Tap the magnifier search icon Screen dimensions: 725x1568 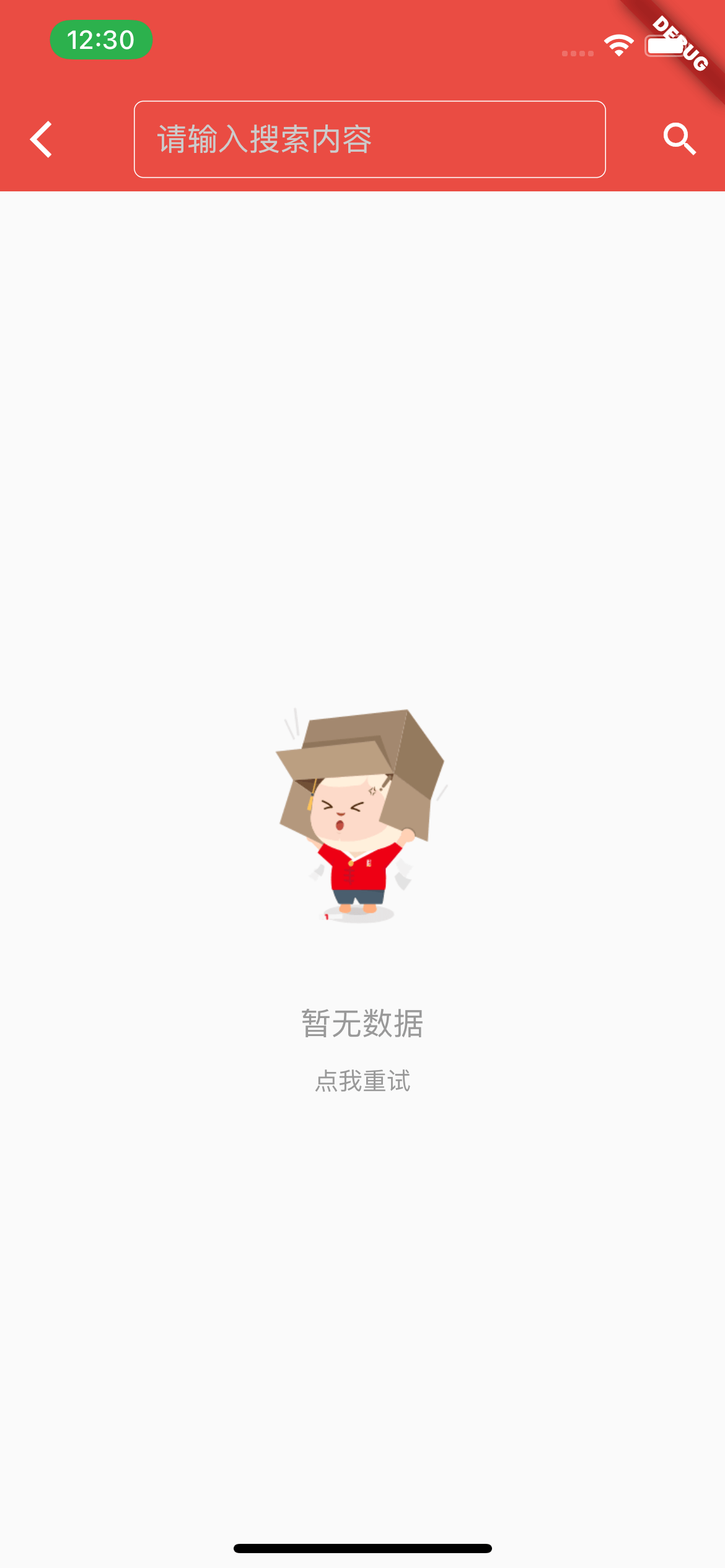[x=679, y=139]
